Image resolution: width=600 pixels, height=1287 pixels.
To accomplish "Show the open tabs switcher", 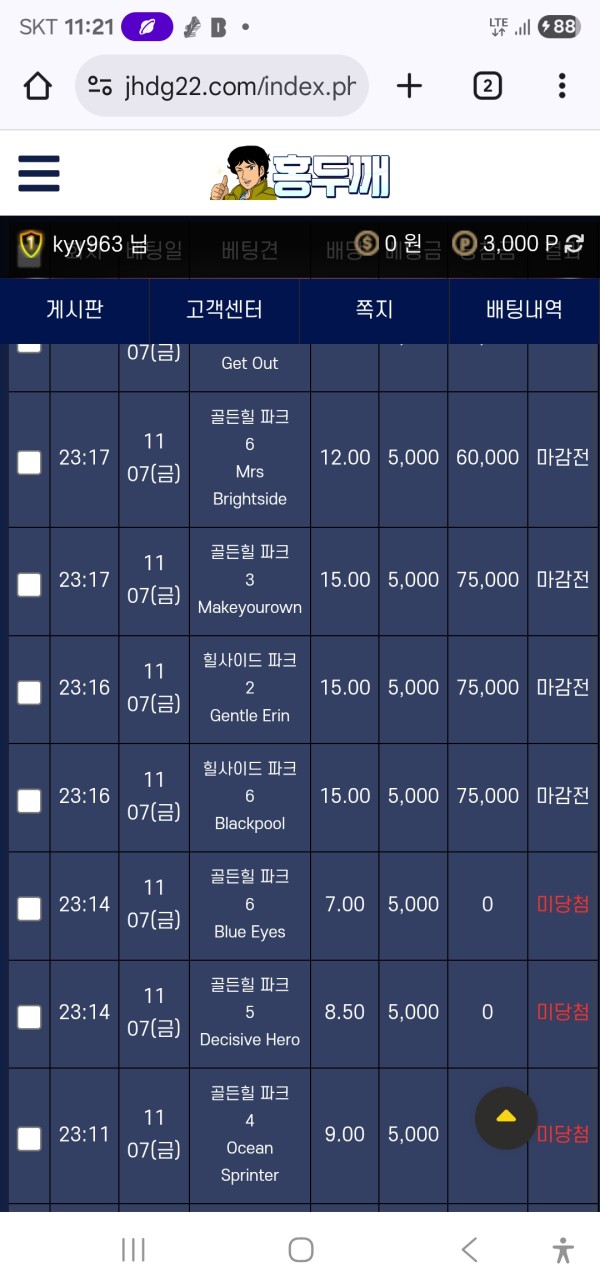I will coord(487,87).
